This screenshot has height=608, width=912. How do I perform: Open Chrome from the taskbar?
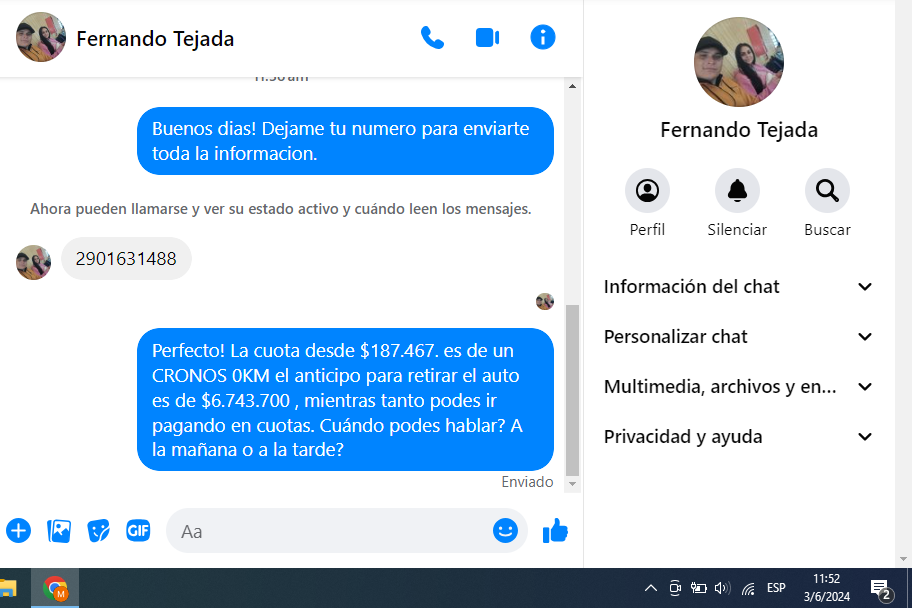pyautogui.click(x=55, y=588)
